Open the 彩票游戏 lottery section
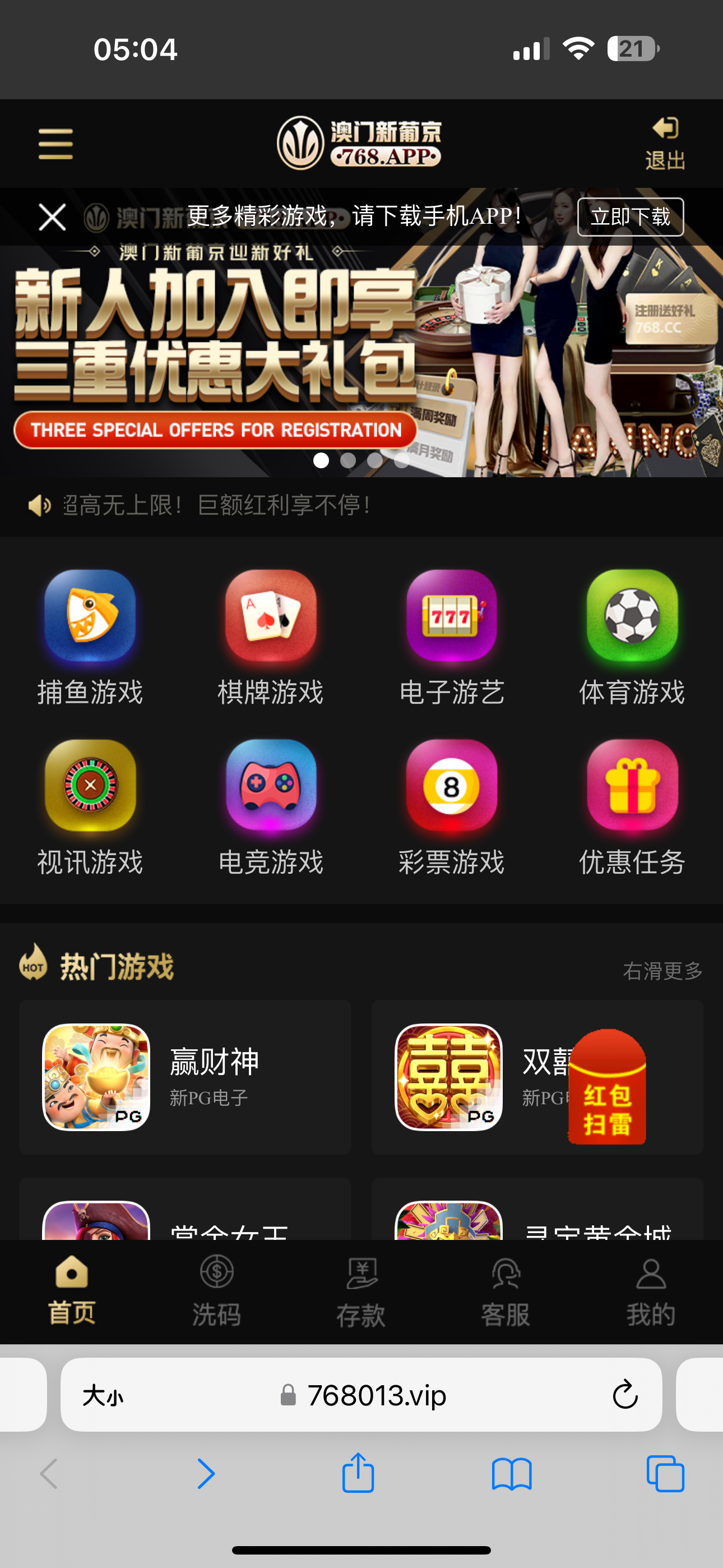Screen dimensions: 723x1568 451,786
